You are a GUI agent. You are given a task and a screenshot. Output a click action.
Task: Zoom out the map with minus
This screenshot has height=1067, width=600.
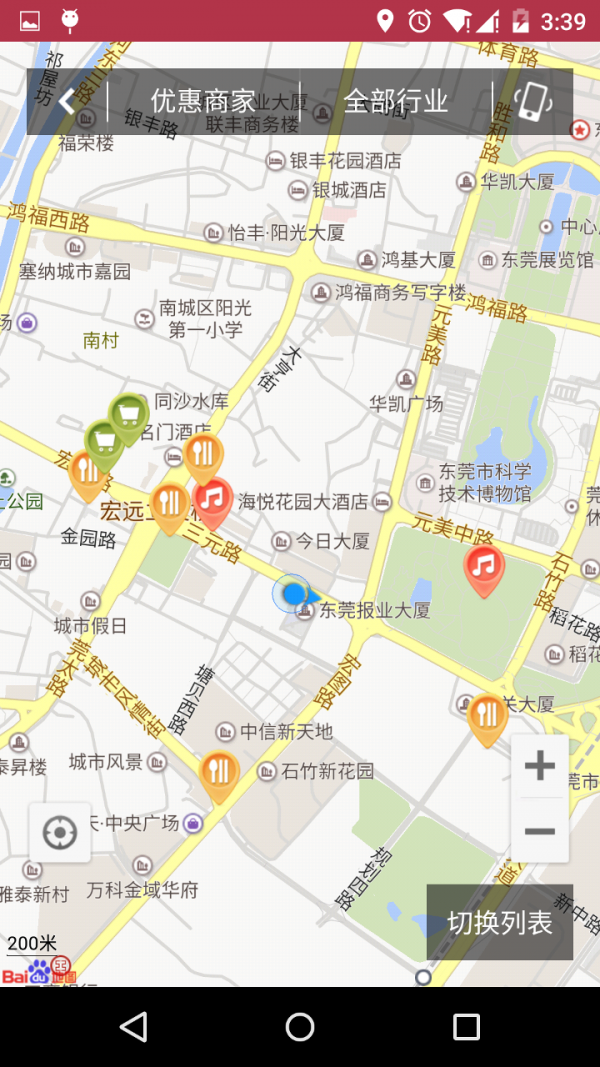(x=540, y=831)
